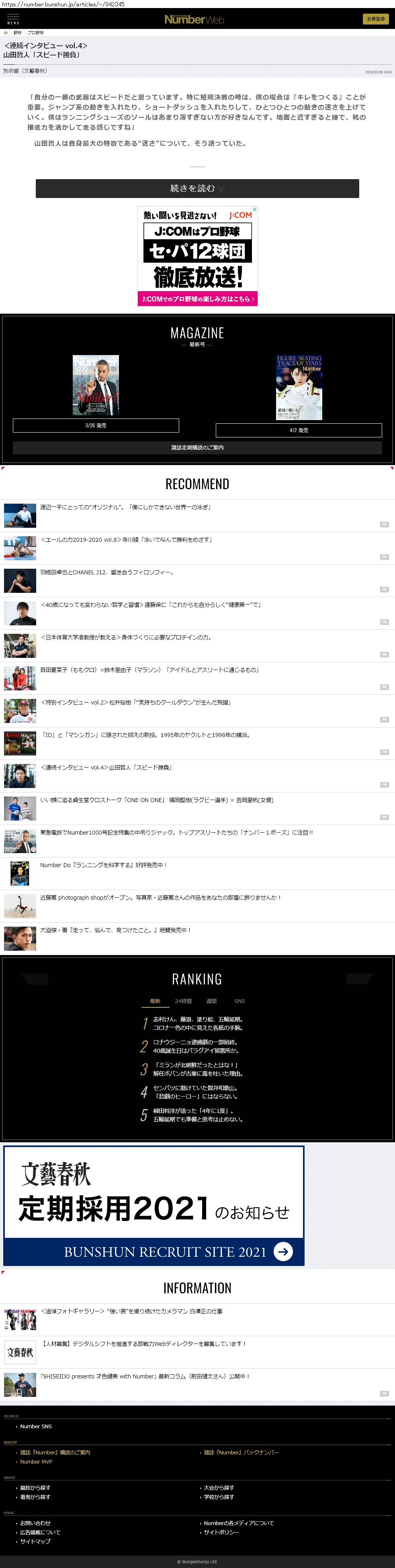Open the 渡辺一平 recommended article

tap(125, 507)
